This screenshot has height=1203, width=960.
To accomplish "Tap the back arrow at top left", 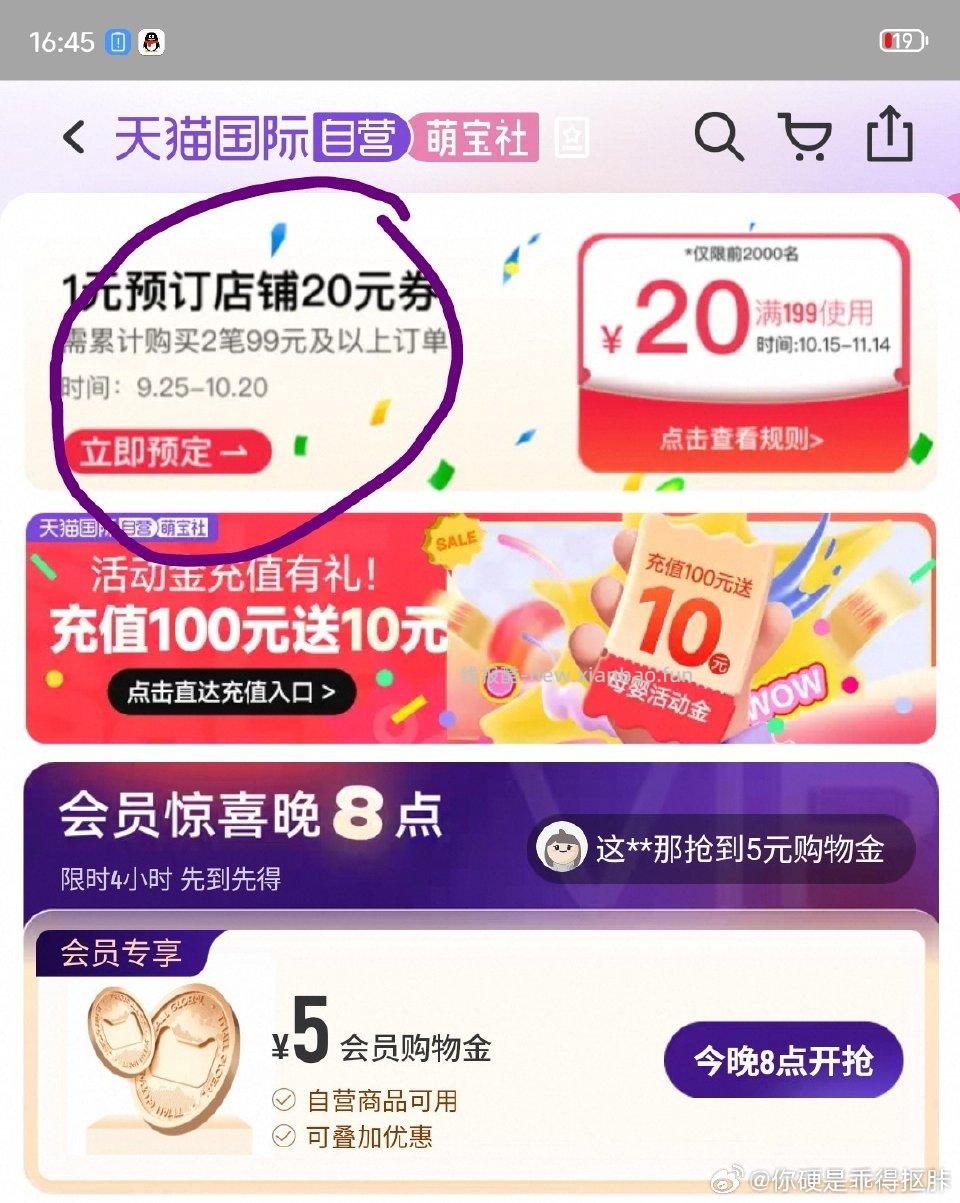I will click(x=73, y=138).
